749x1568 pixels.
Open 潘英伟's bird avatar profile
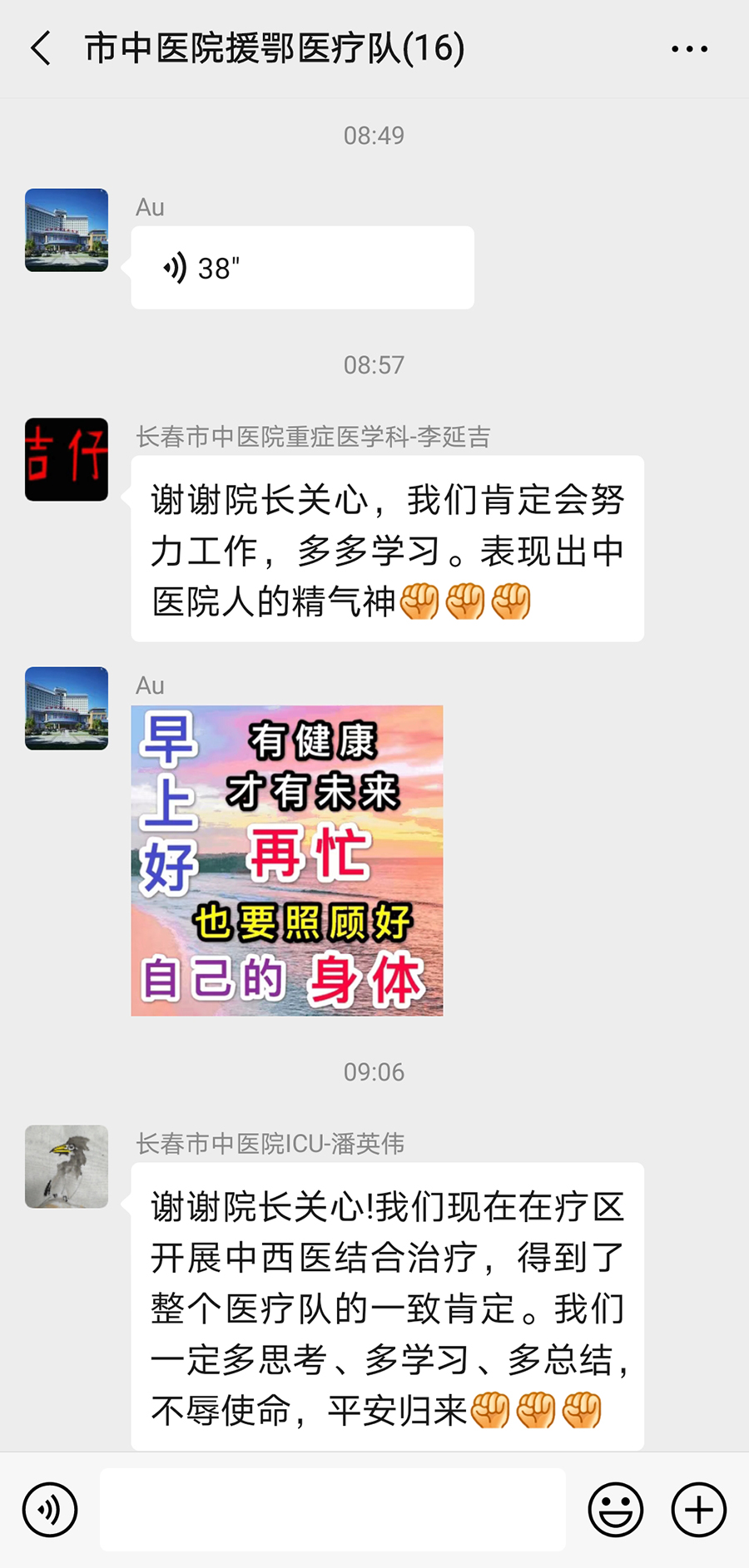[x=67, y=1166]
